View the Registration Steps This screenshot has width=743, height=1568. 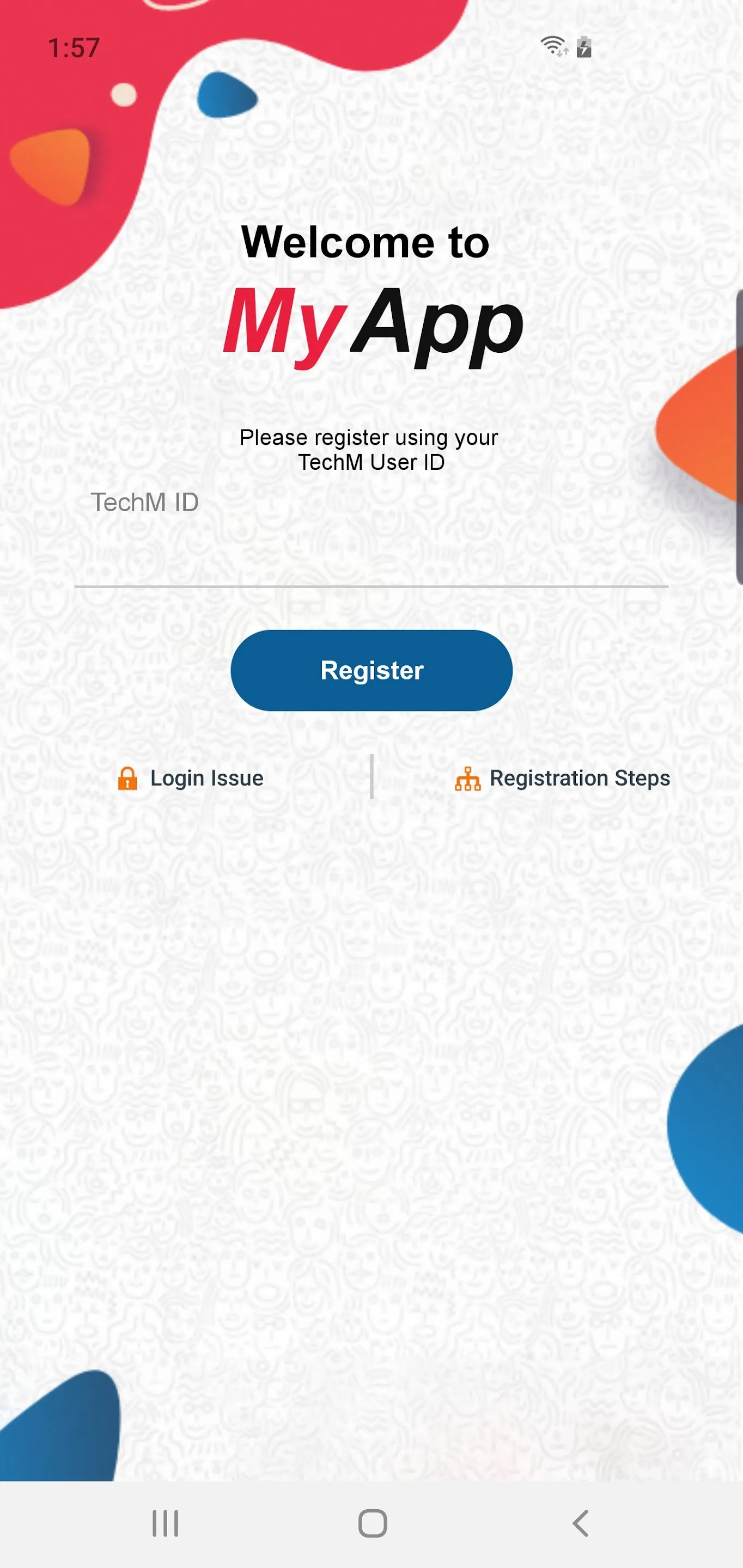563,778
